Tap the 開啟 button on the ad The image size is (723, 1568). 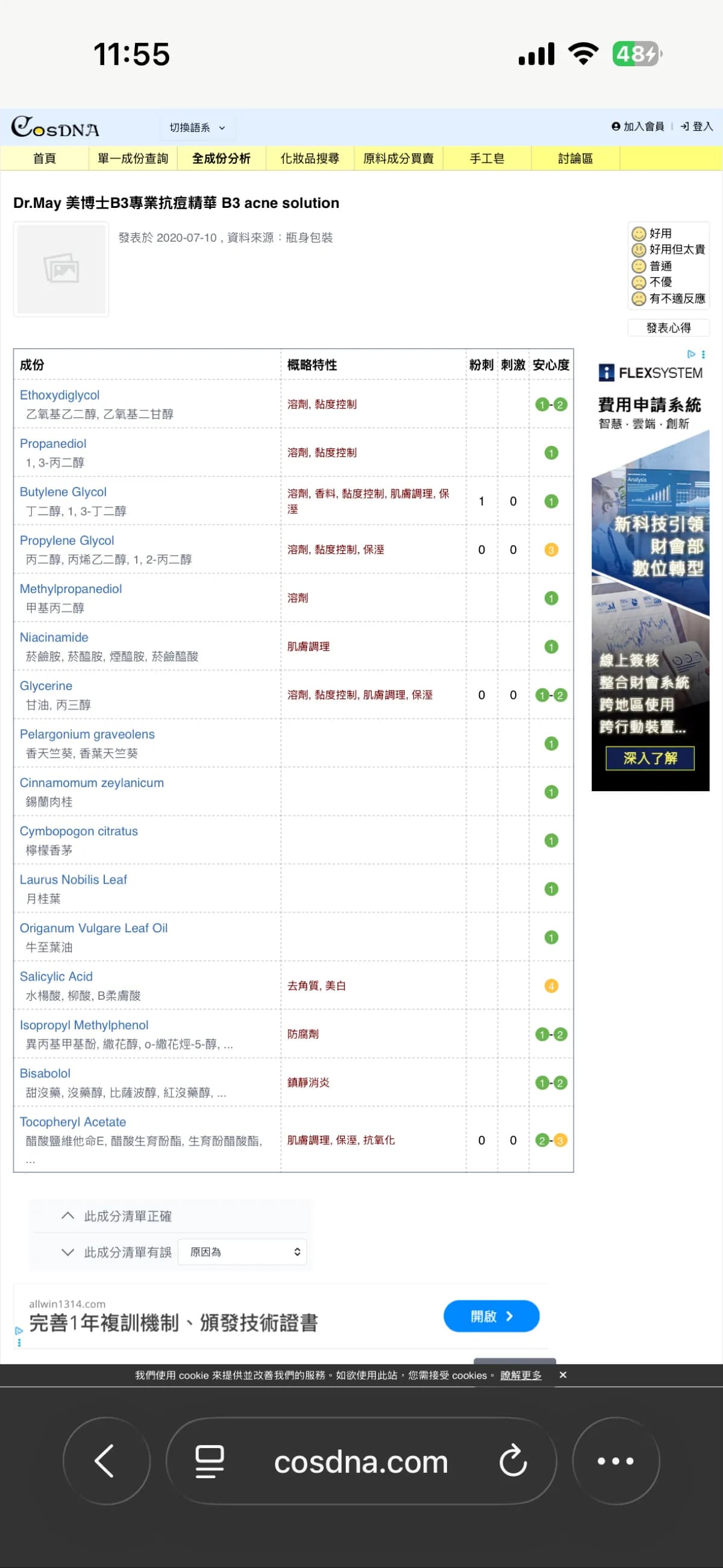(x=491, y=1316)
